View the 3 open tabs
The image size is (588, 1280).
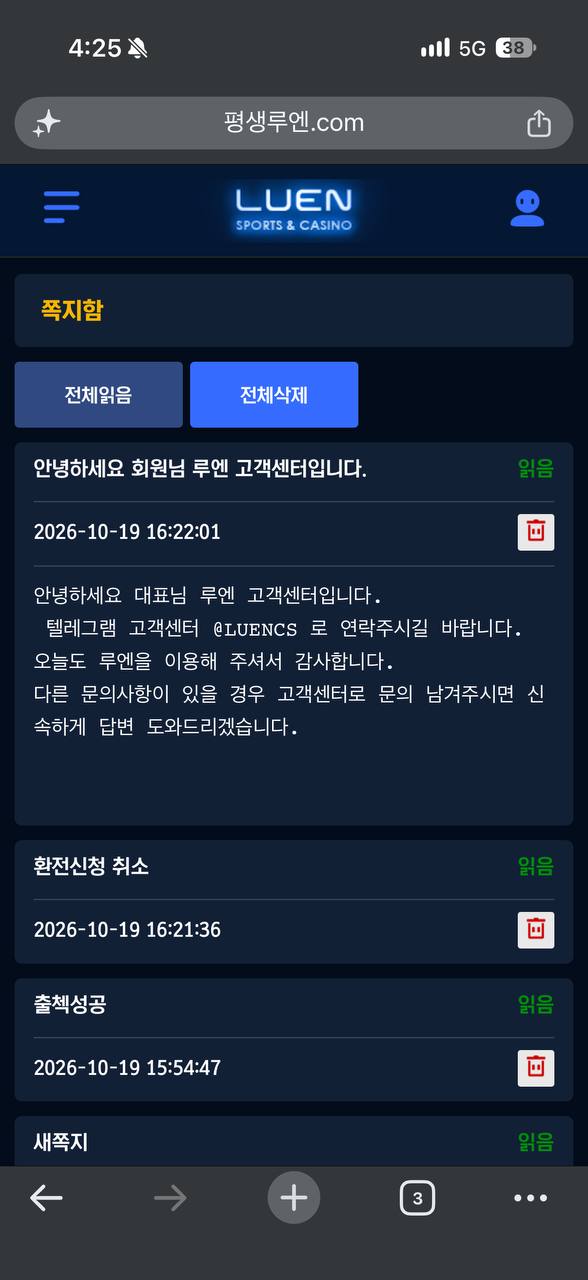(x=417, y=1198)
